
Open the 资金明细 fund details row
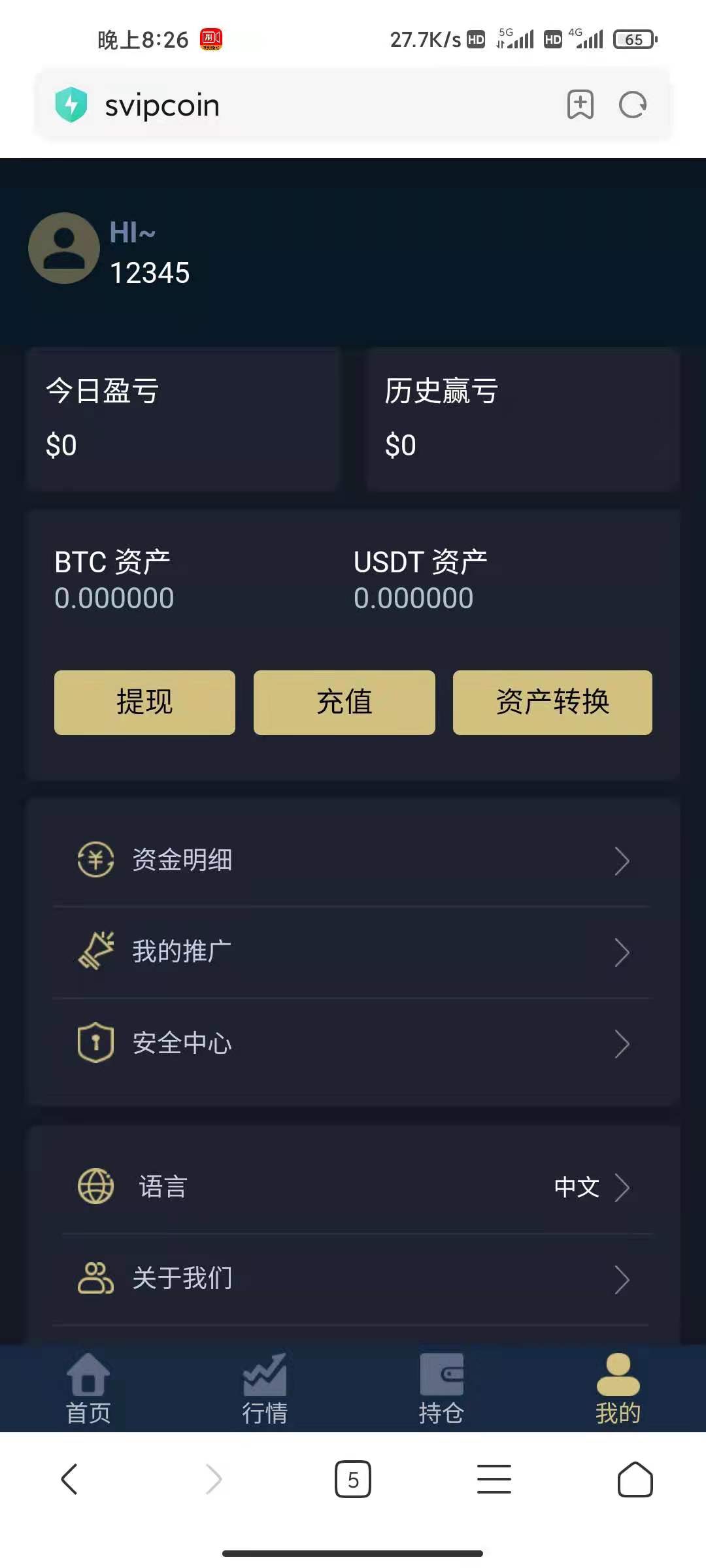click(x=353, y=860)
